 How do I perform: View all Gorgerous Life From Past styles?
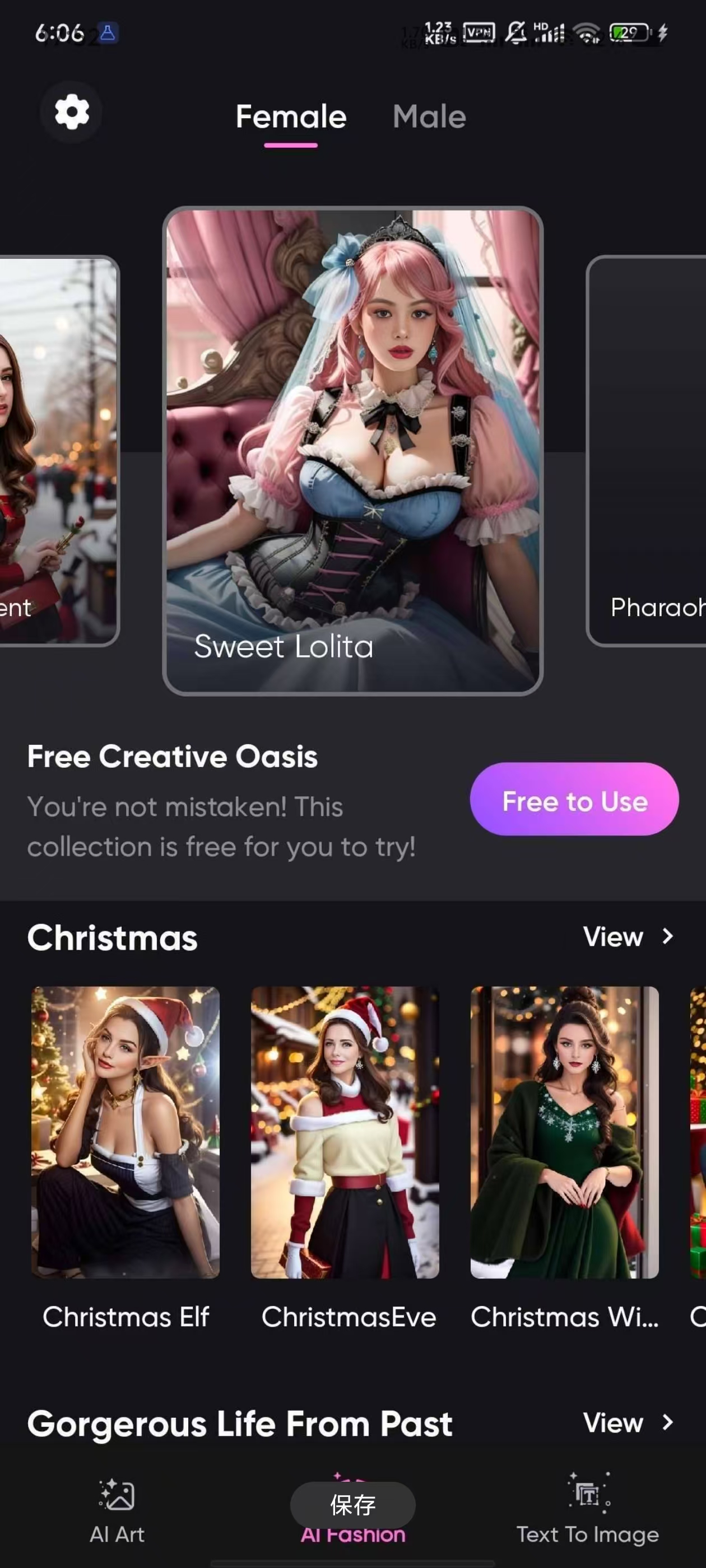[x=628, y=1422]
